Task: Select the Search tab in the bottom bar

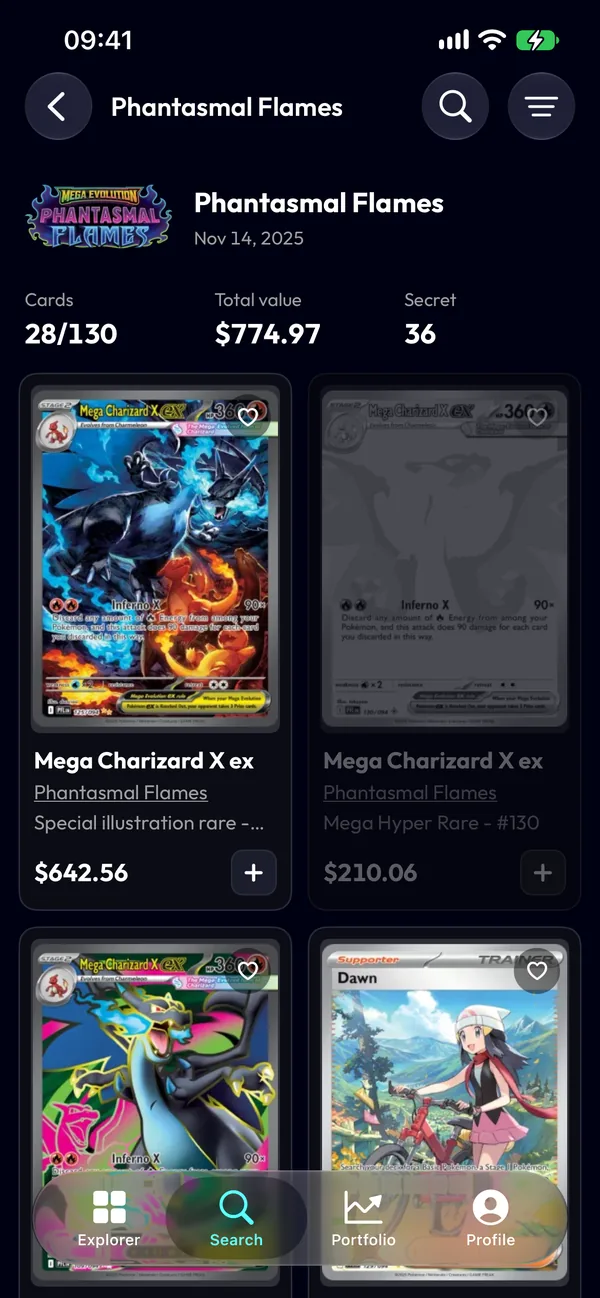Action: tap(236, 1218)
